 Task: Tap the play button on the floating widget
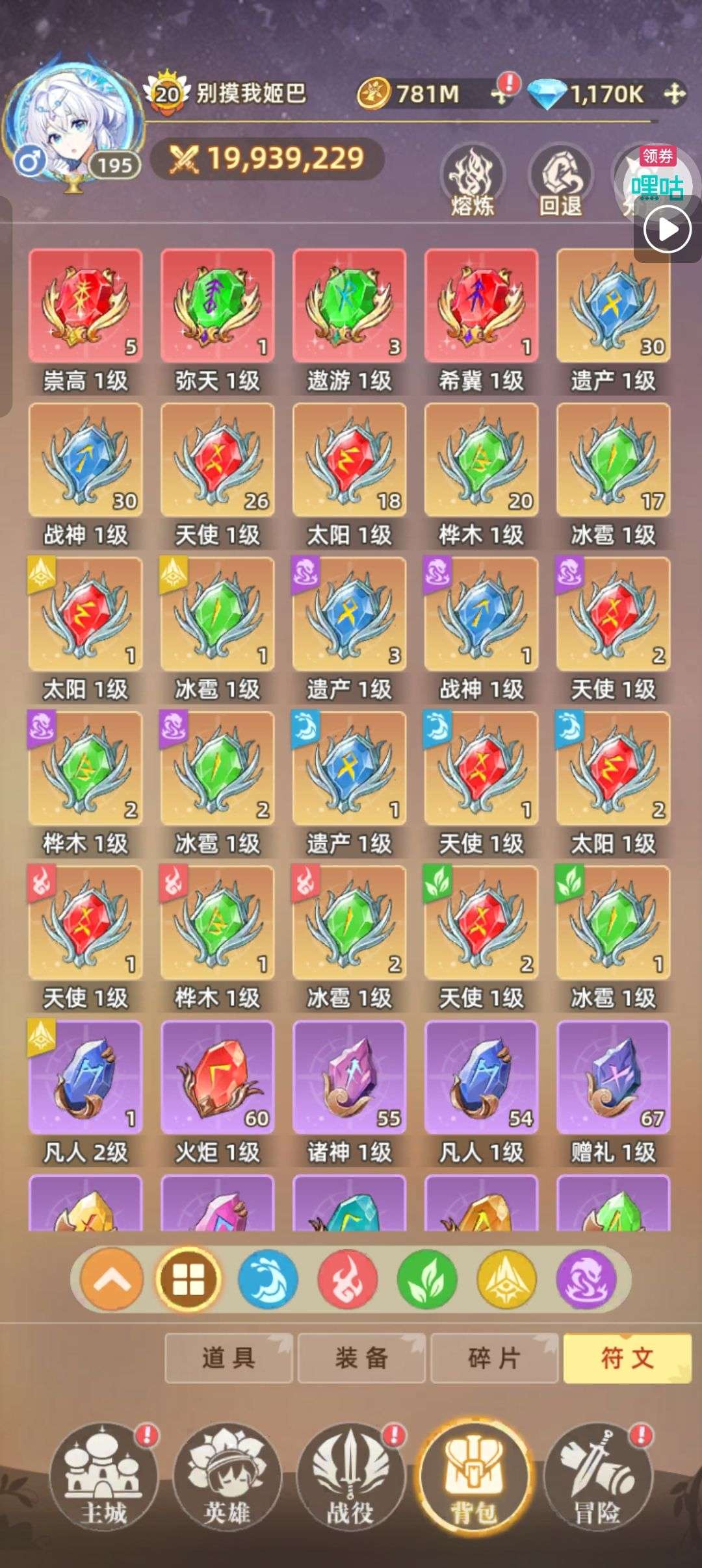pos(667,229)
